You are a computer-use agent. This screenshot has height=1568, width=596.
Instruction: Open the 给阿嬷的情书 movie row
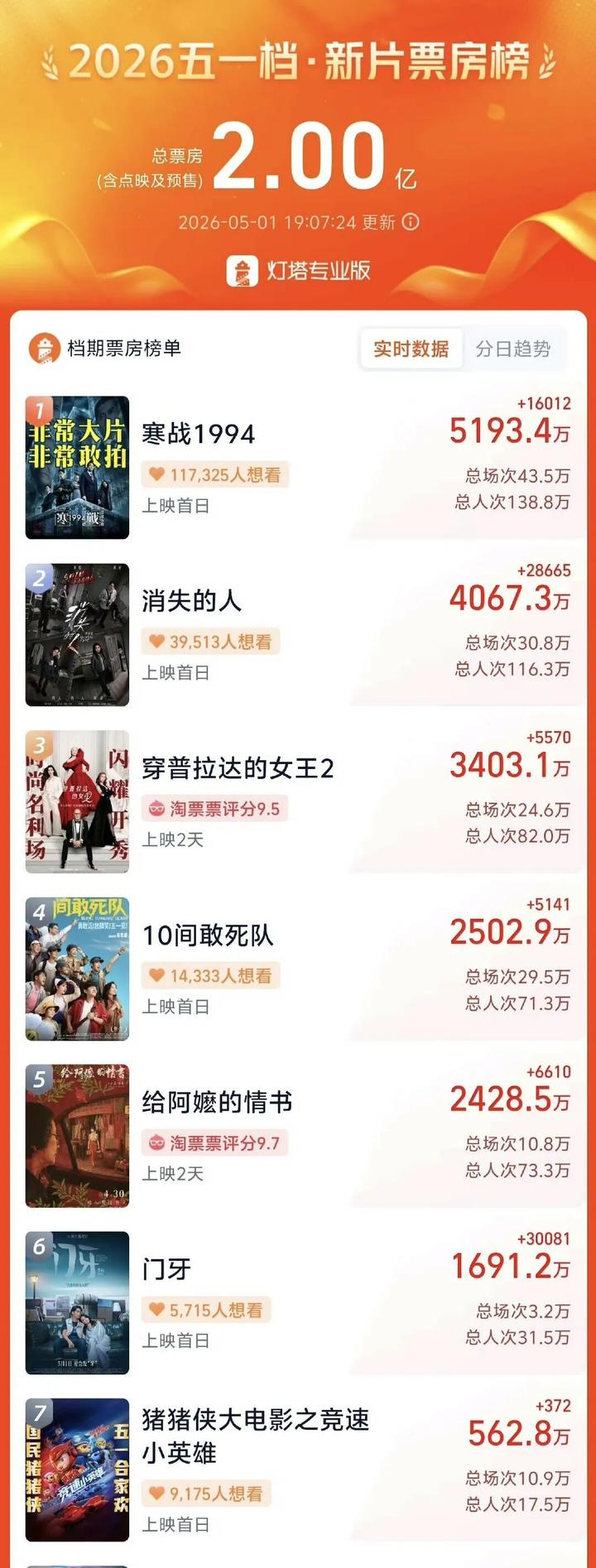[x=298, y=1135]
